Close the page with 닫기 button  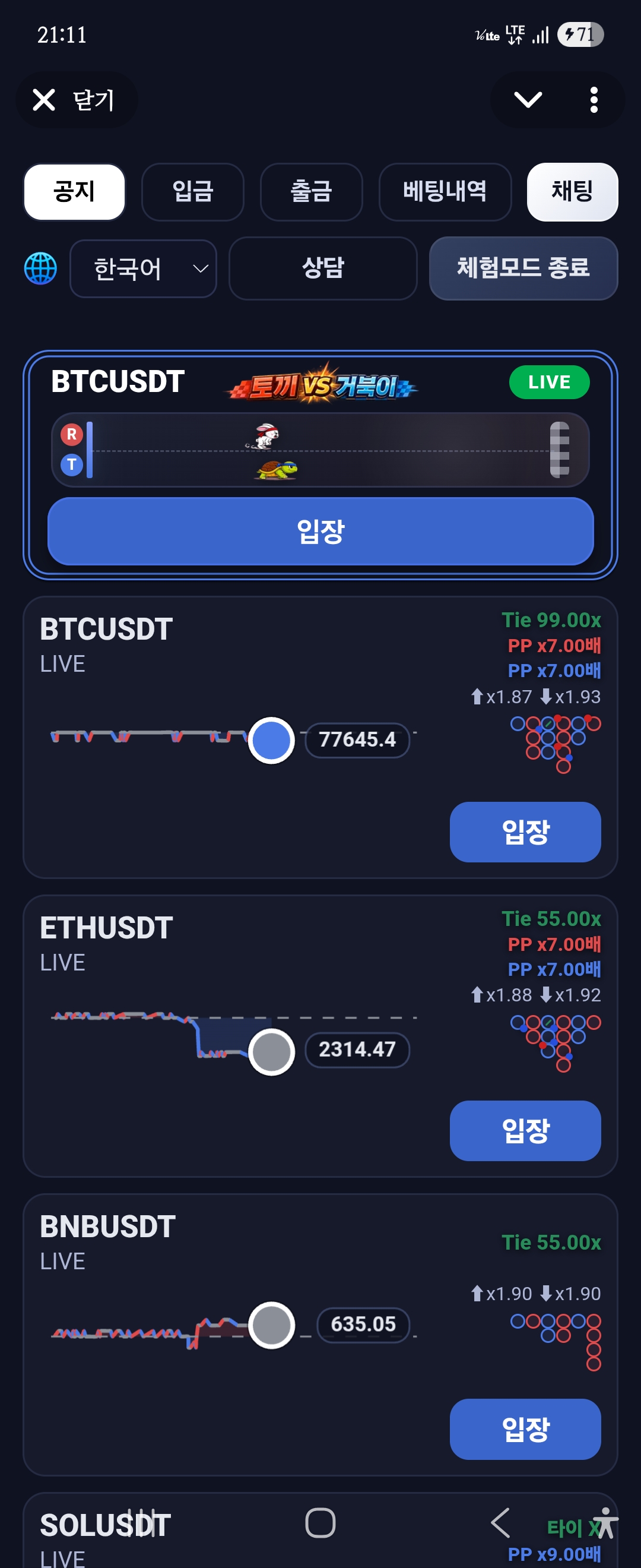76,100
